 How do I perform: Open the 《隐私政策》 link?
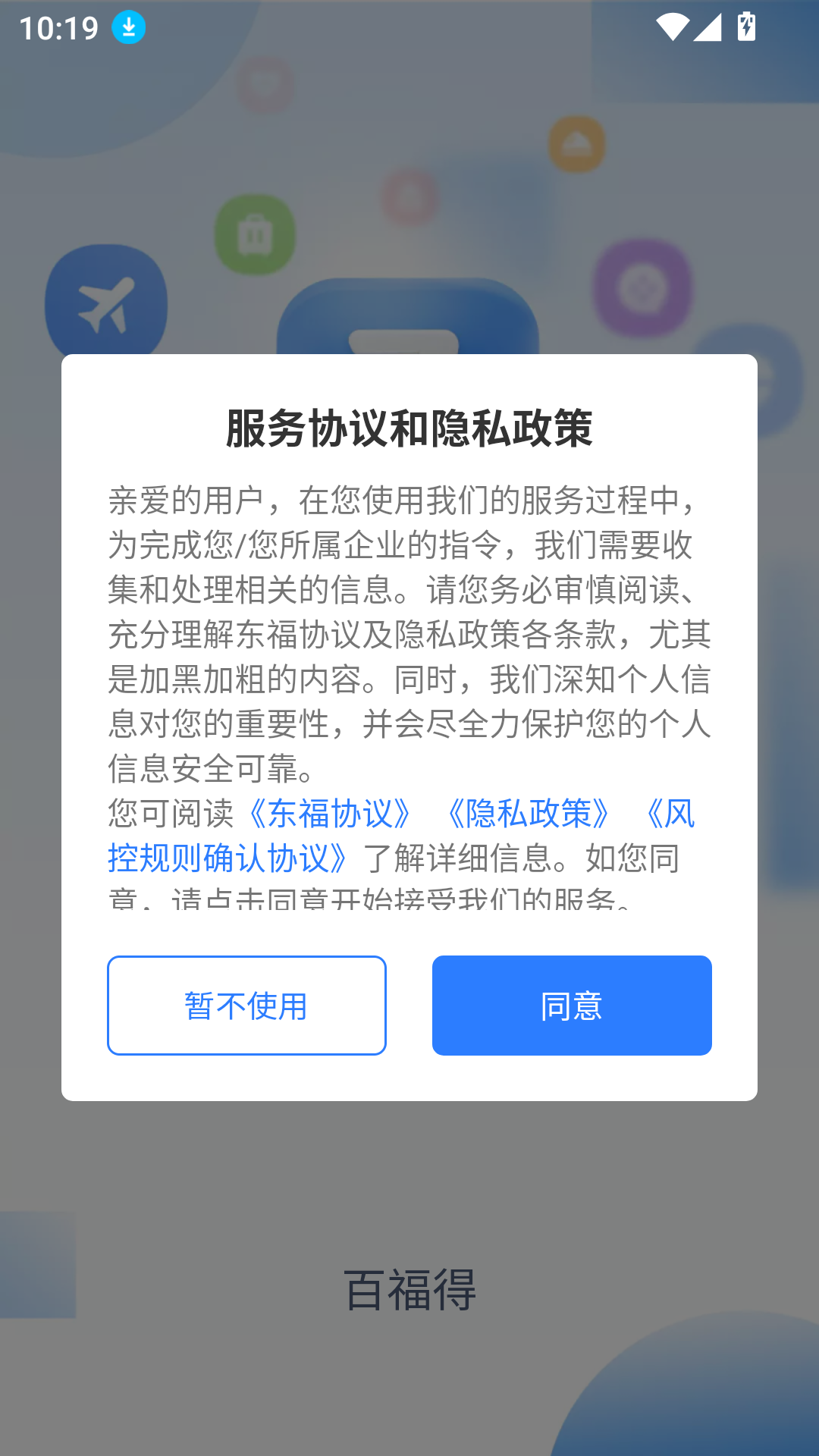coord(529,814)
